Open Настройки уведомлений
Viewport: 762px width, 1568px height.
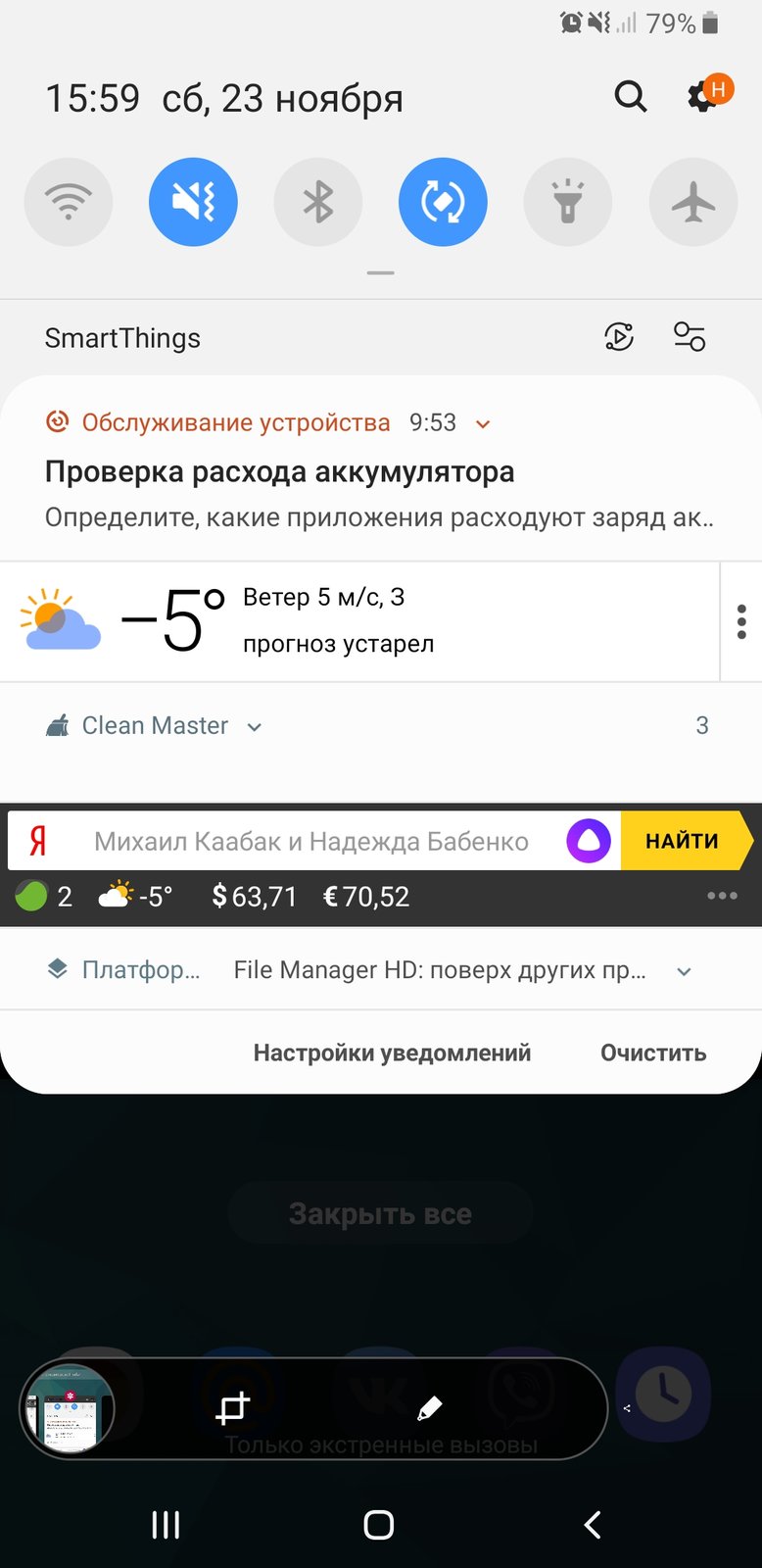point(392,1053)
